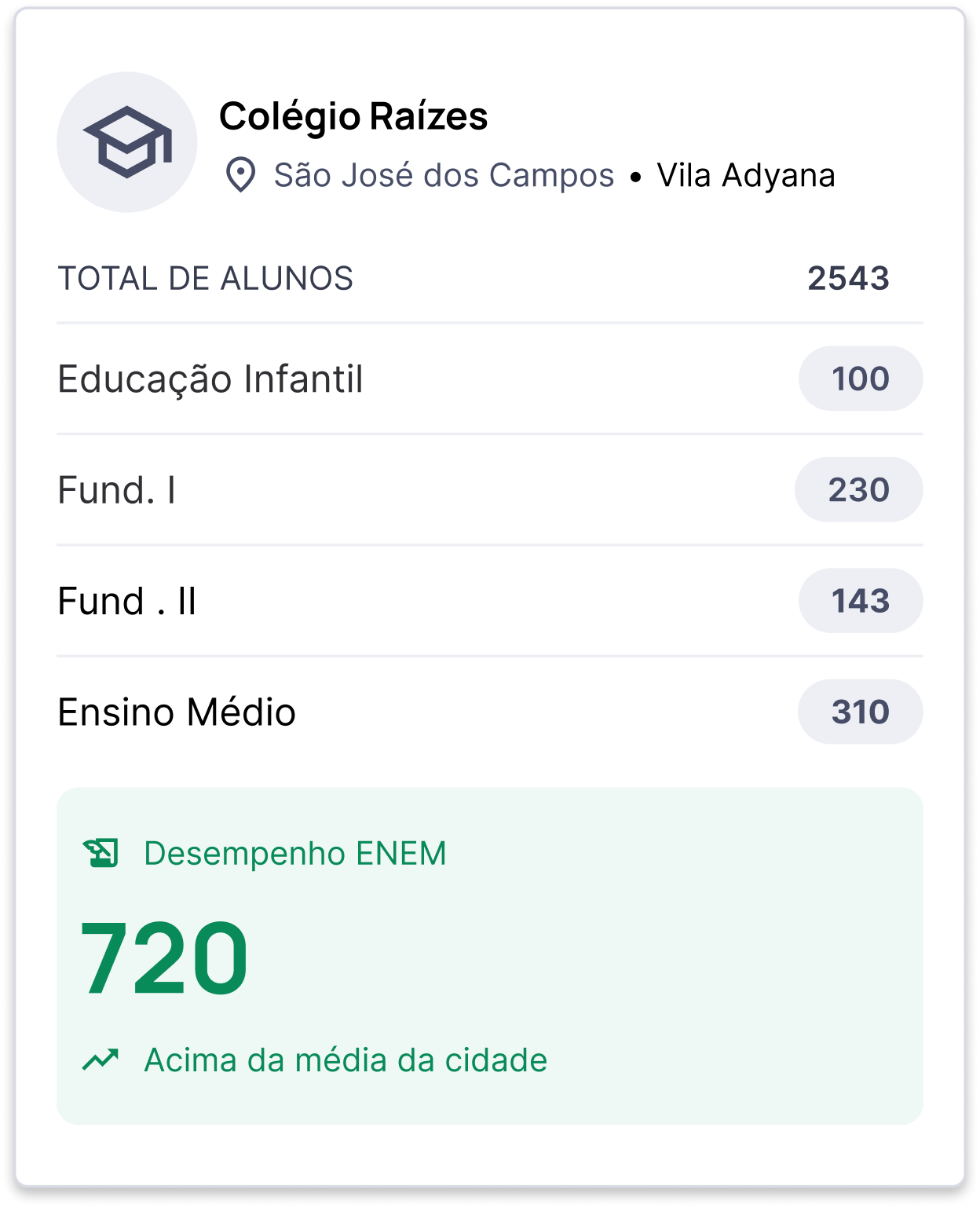Image resolution: width=980 pixels, height=1208 pixels.
Task: Click the Vila Adyana neighborhood label
Action: (x=746, y=174)
